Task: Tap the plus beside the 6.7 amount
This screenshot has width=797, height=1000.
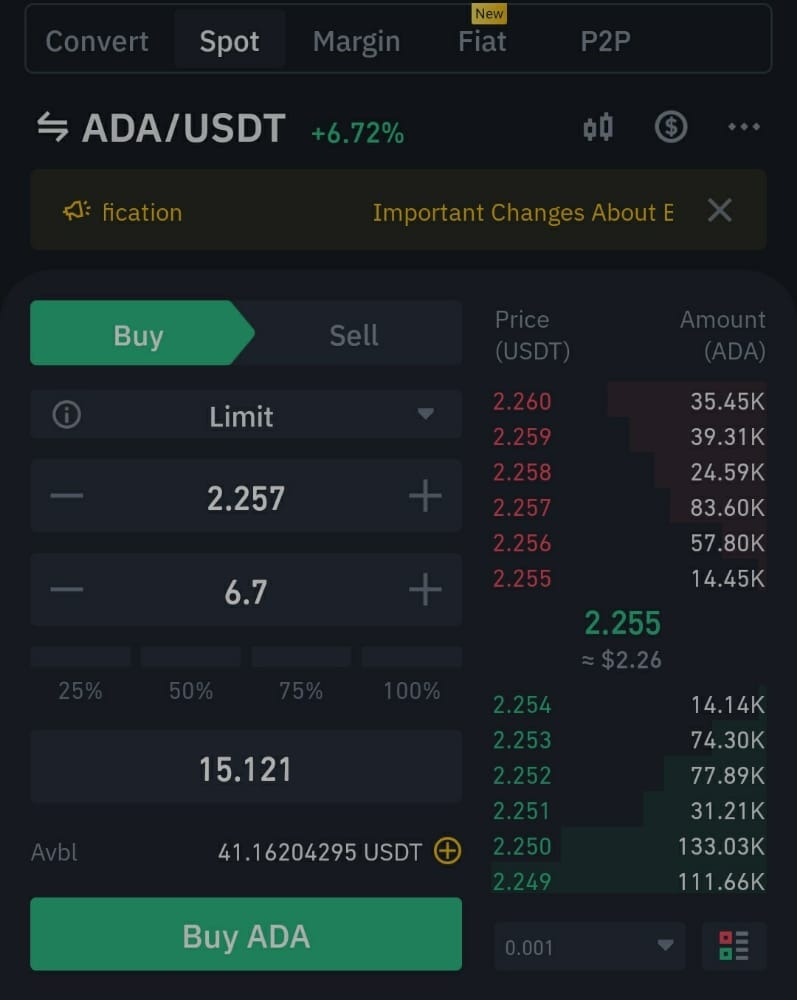Action: pyautogui.click(x=425, y=590)
